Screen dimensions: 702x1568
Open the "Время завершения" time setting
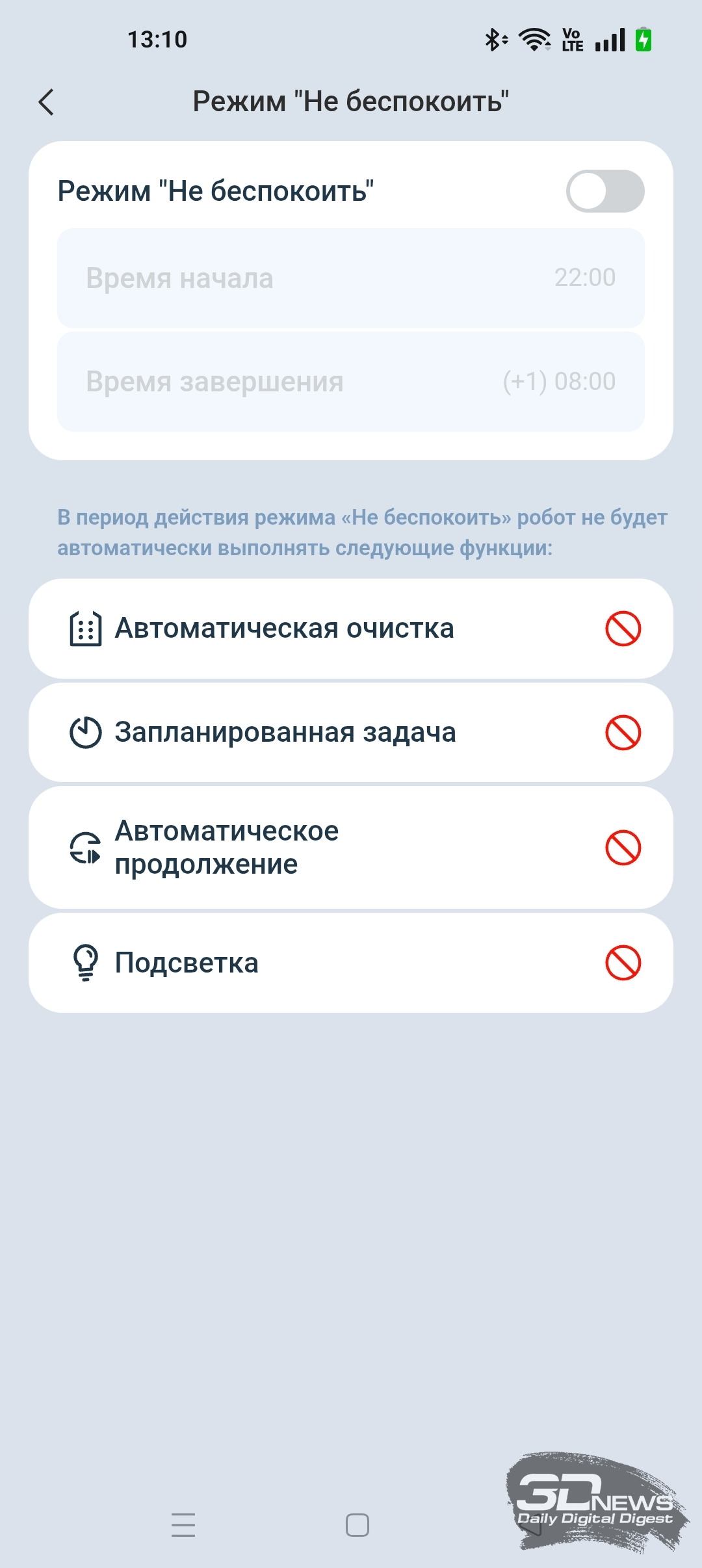click(351, 382)
